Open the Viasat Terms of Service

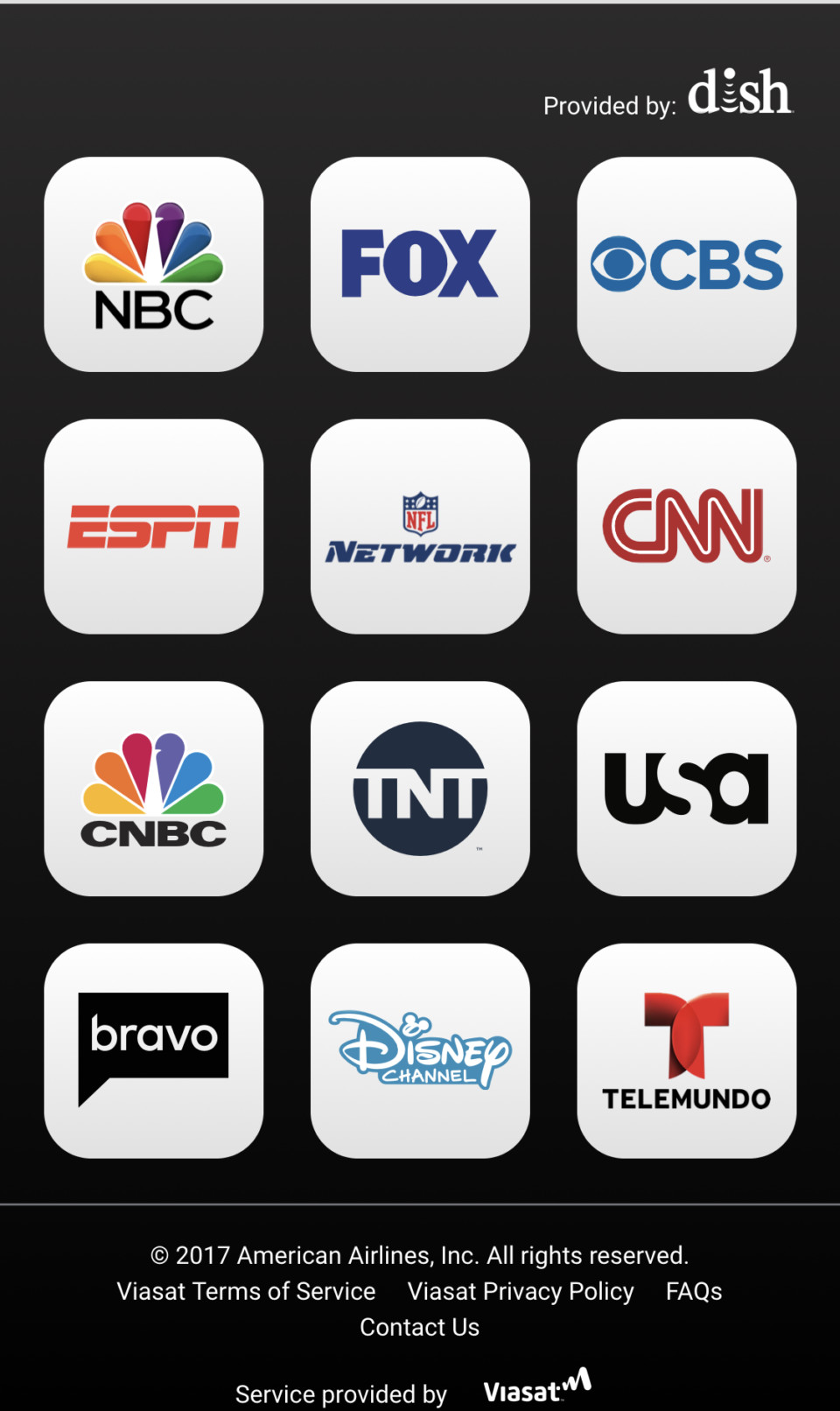247,1292
